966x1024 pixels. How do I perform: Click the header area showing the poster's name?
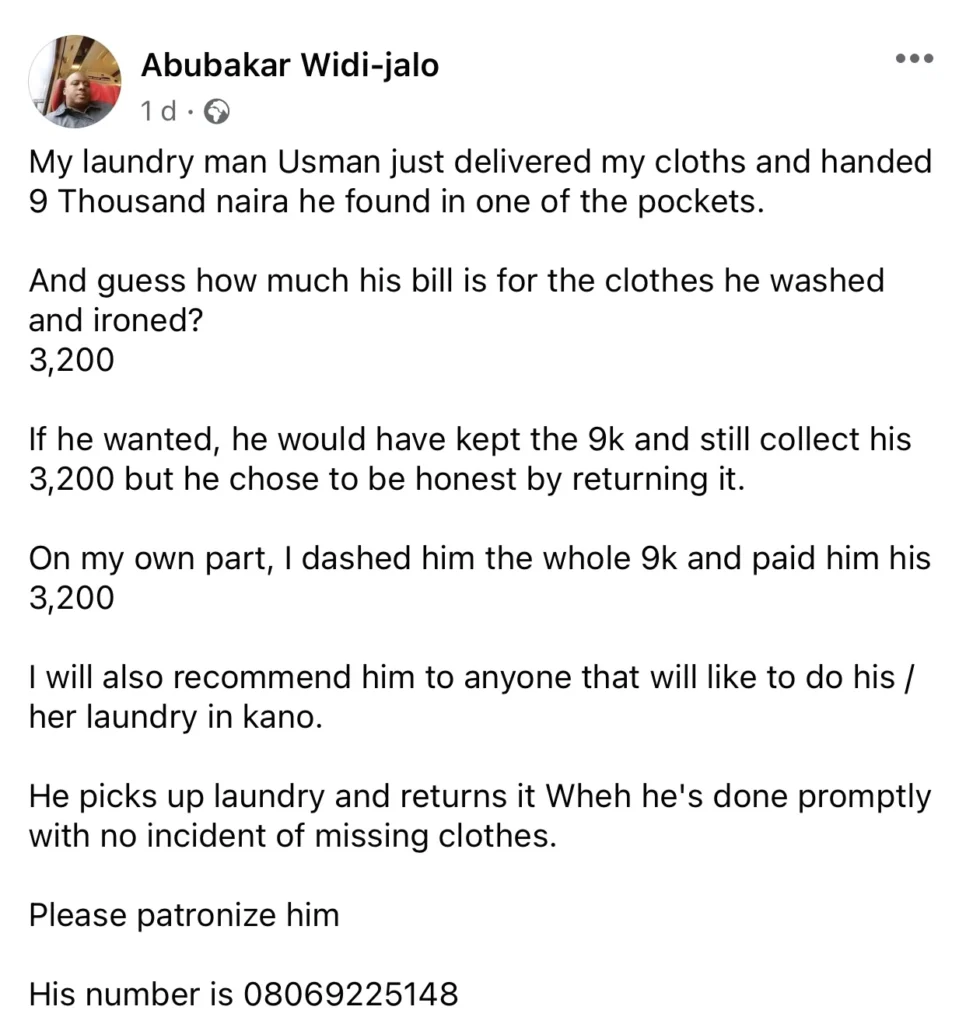[x=290, y=65]
